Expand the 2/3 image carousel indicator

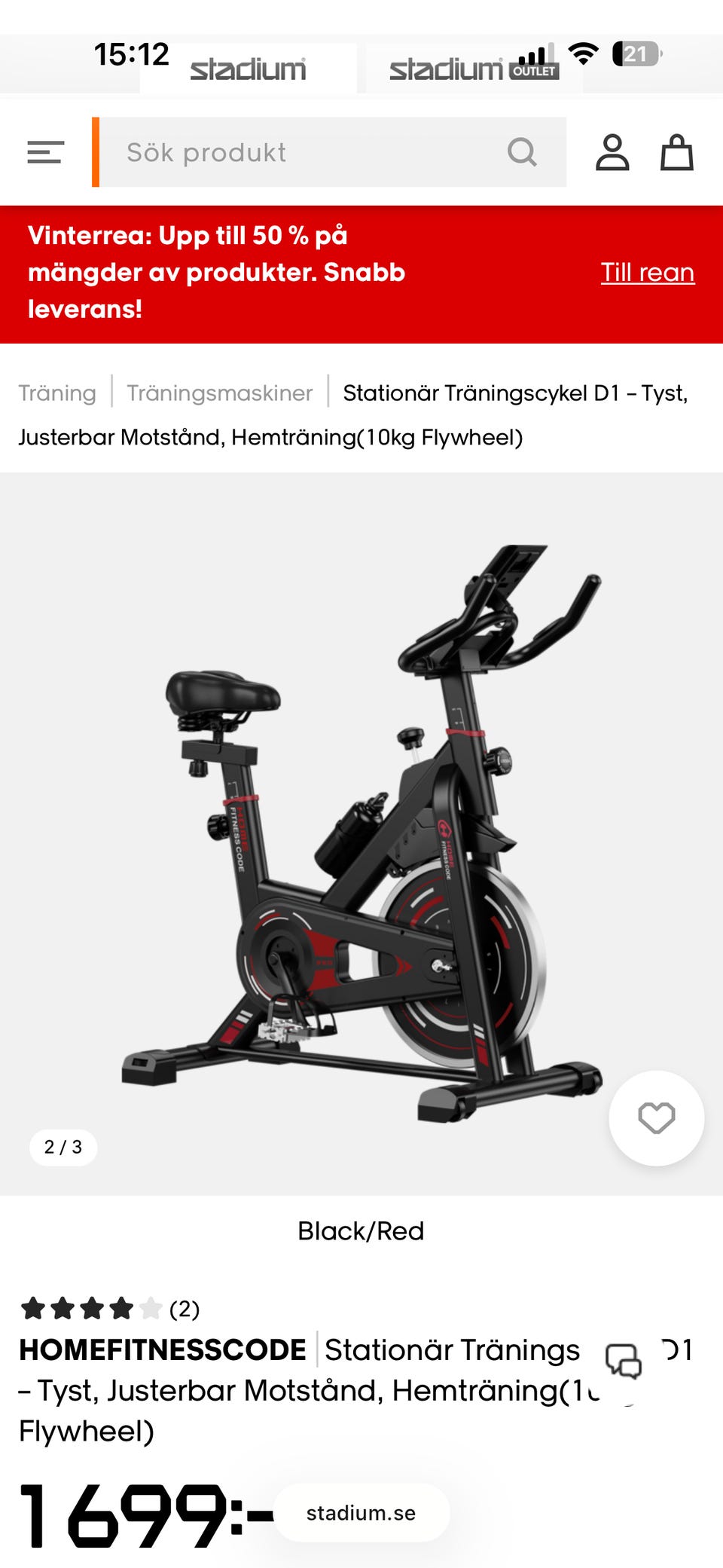pos(65,1148)
